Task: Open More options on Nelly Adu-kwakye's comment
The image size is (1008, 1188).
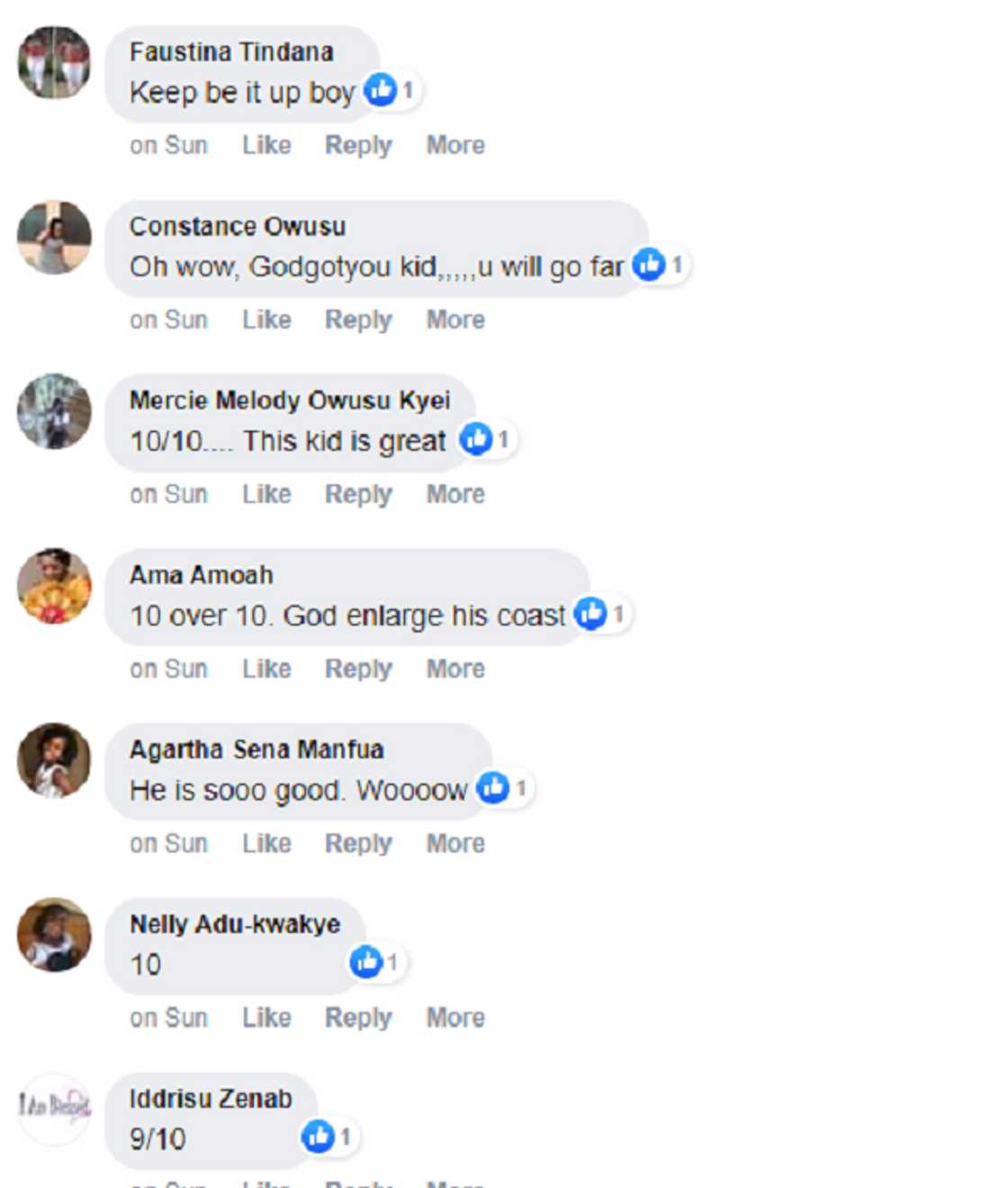Action: (455, 1018)
